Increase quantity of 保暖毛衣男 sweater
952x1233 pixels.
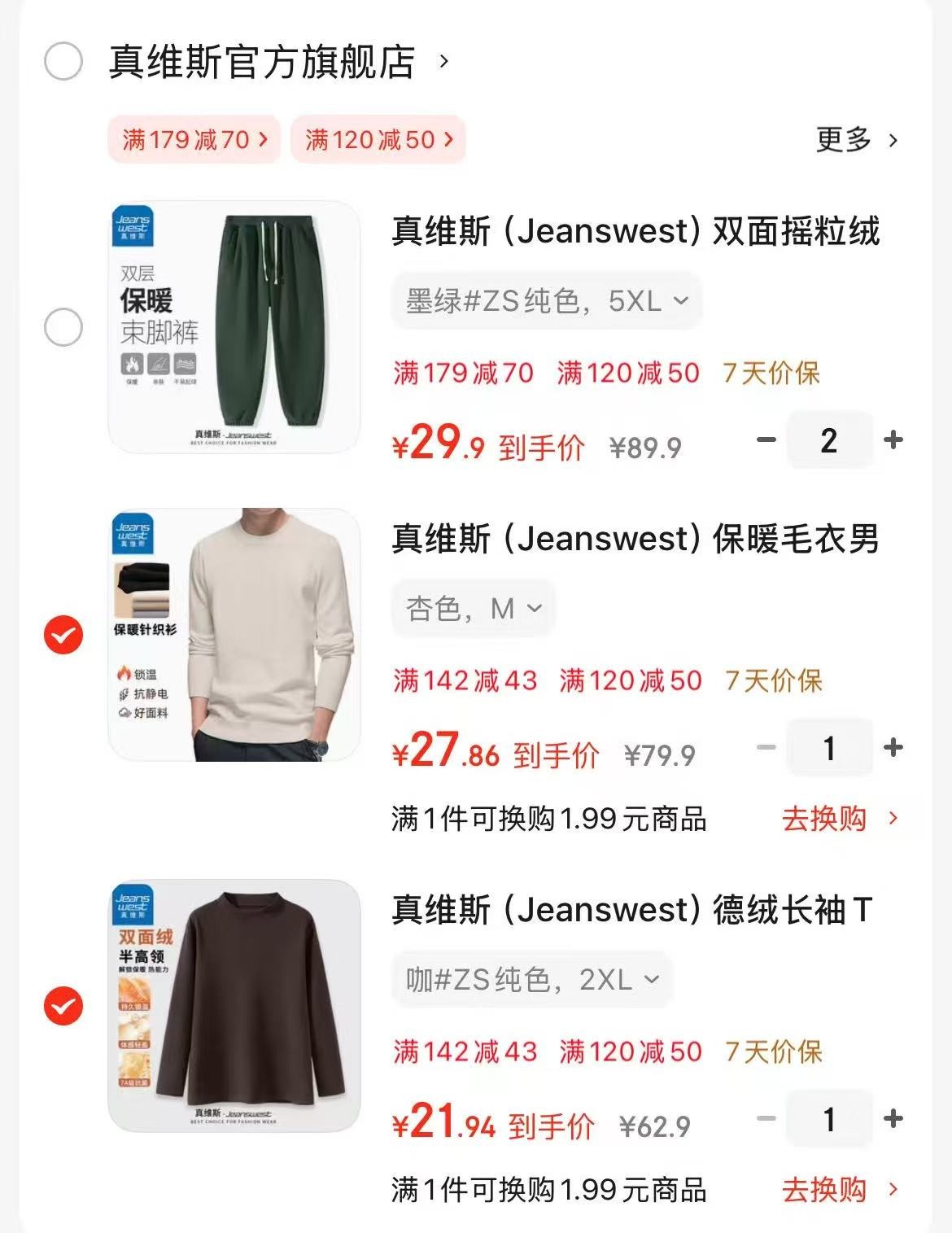(x=893, y=748)
